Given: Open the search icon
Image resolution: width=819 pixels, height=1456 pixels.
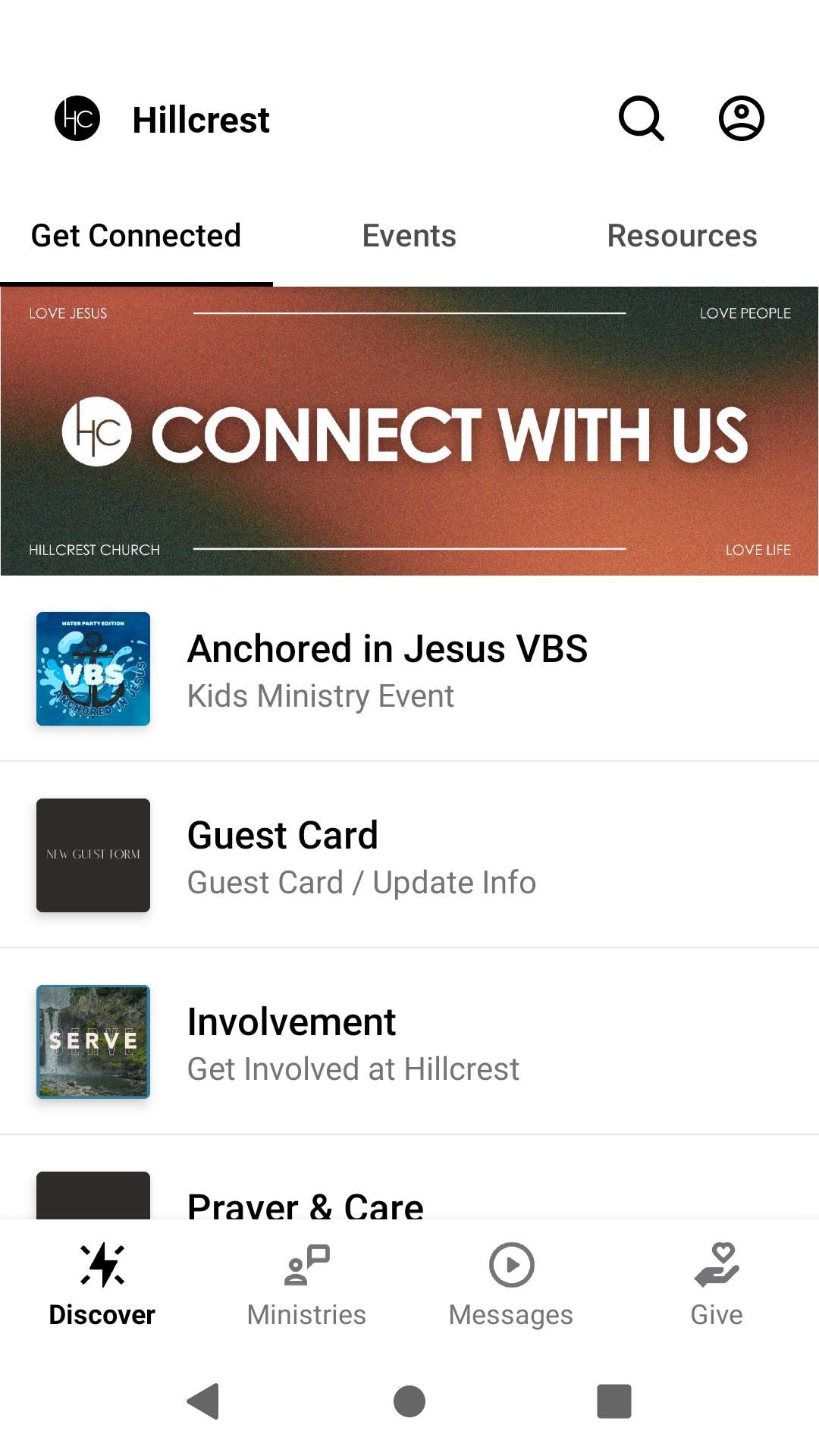Looking at the screenshot, I should click(642, 119).
